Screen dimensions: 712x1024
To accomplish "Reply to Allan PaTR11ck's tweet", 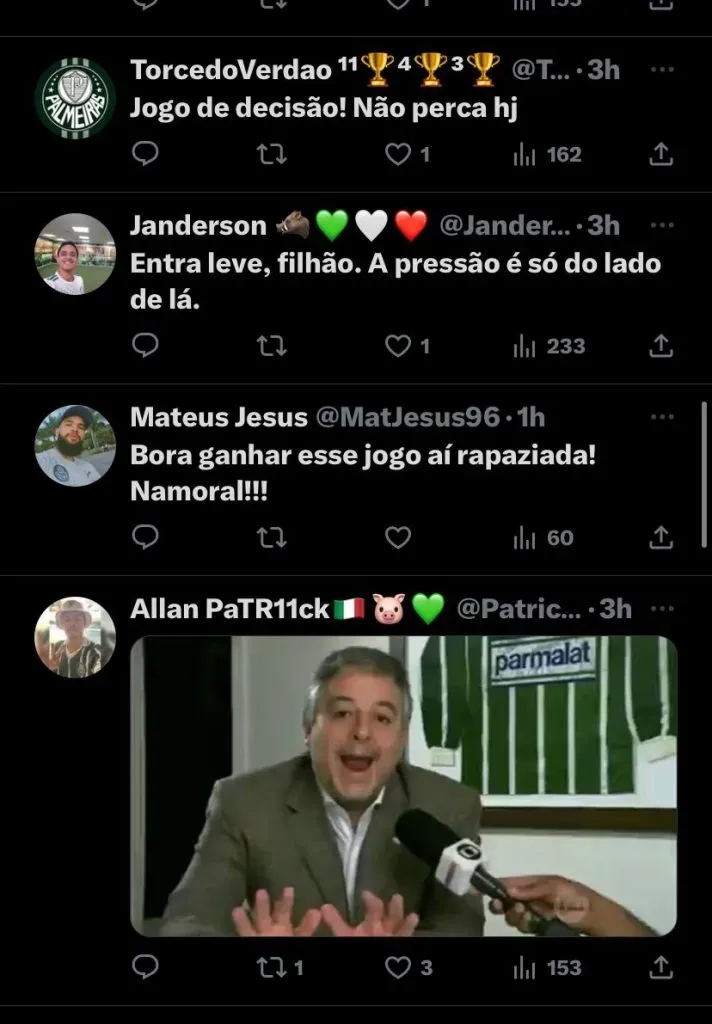I will [x=146, y=968].
